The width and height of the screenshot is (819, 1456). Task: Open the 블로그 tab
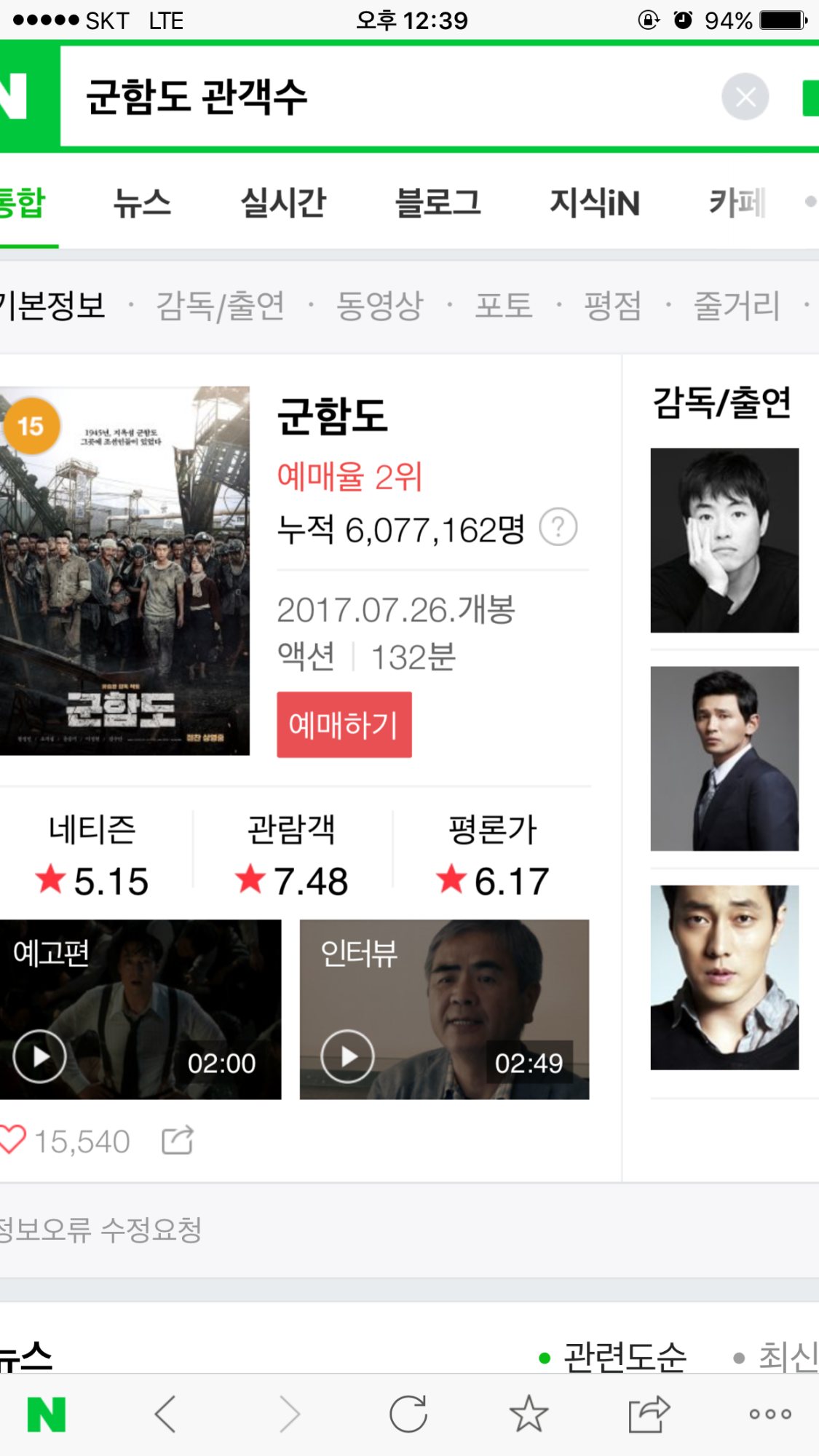click(x=438, y=203)
